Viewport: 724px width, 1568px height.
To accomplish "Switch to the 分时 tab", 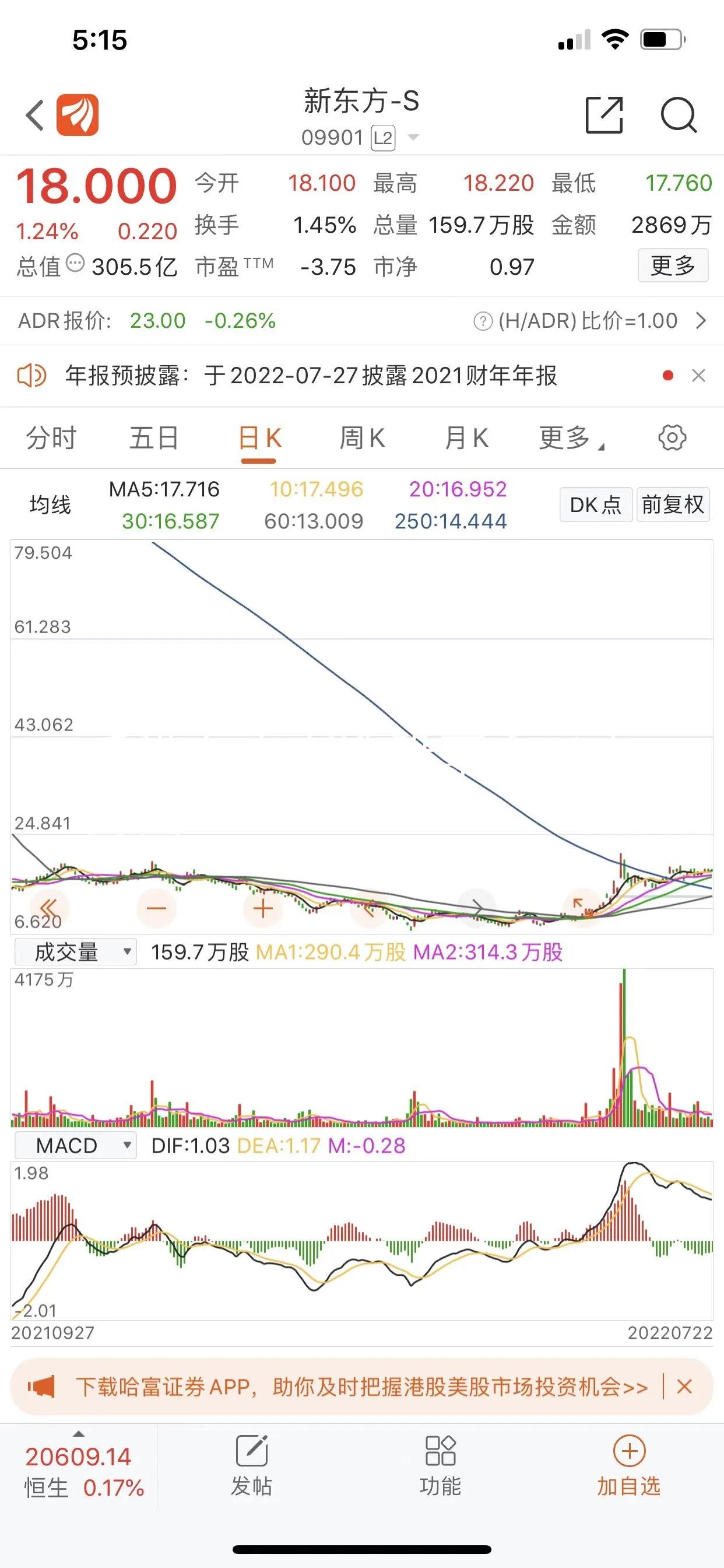I will [51, 437].
